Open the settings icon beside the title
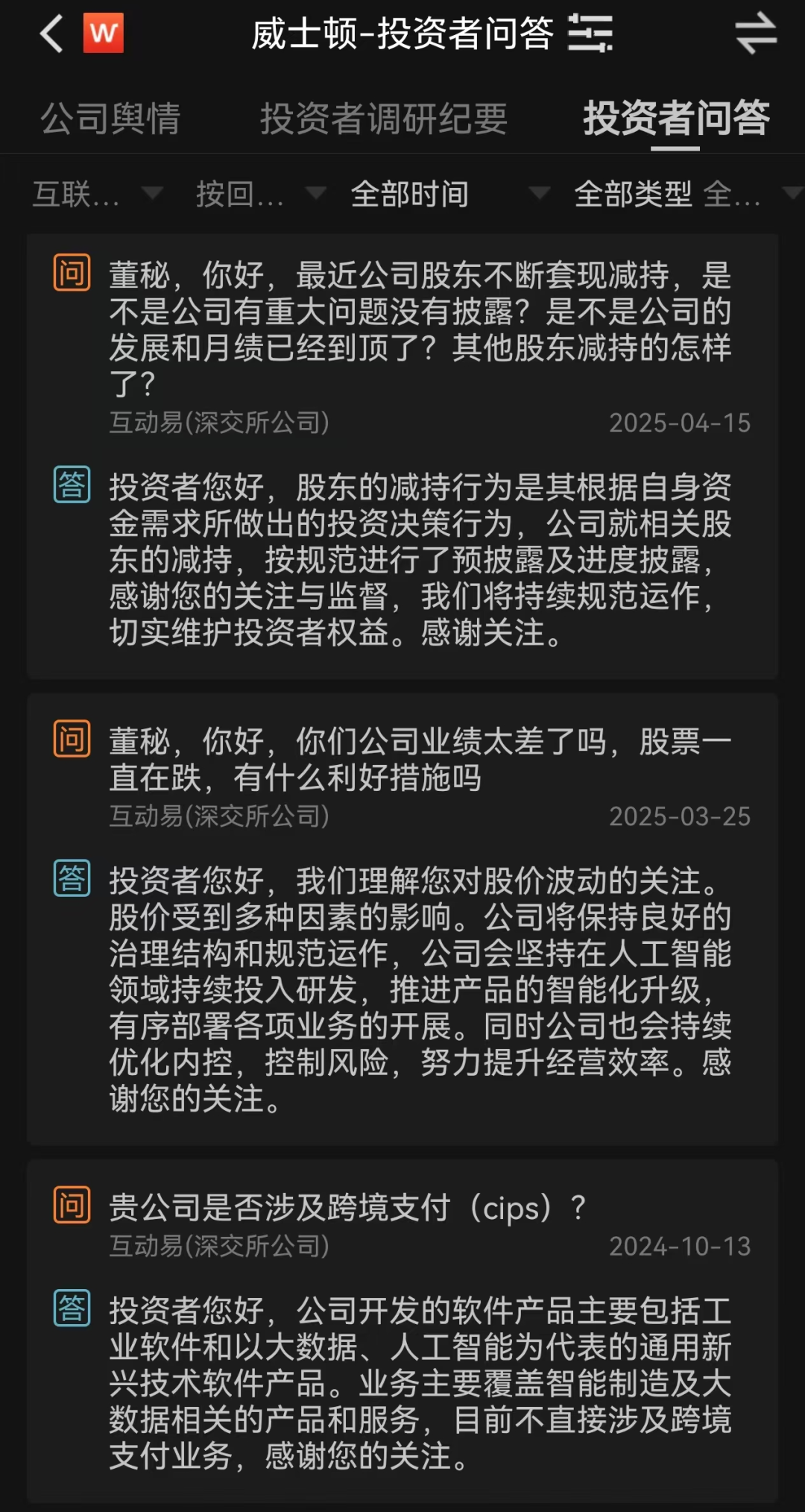 (590, 34)
